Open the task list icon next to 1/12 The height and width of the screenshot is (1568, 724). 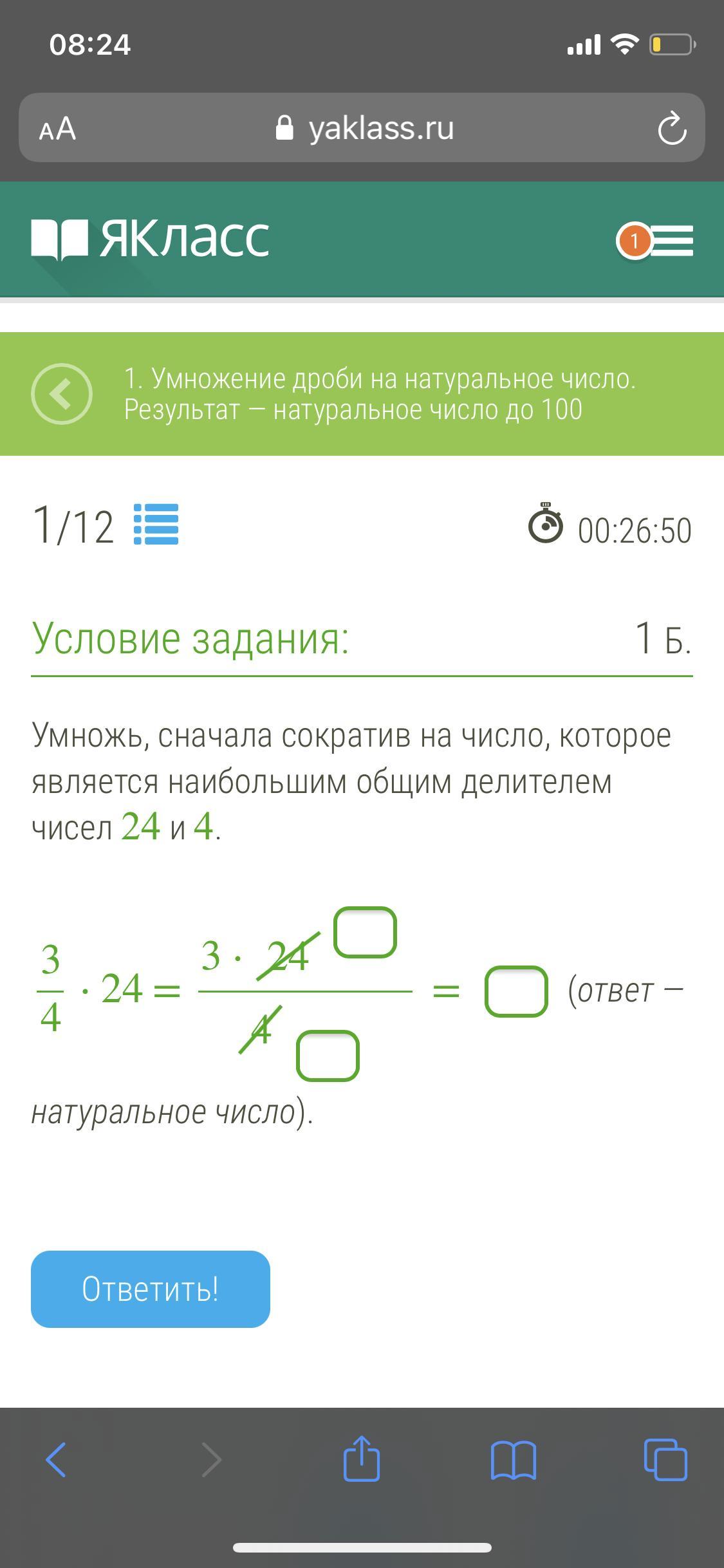[x=156, y=524]
